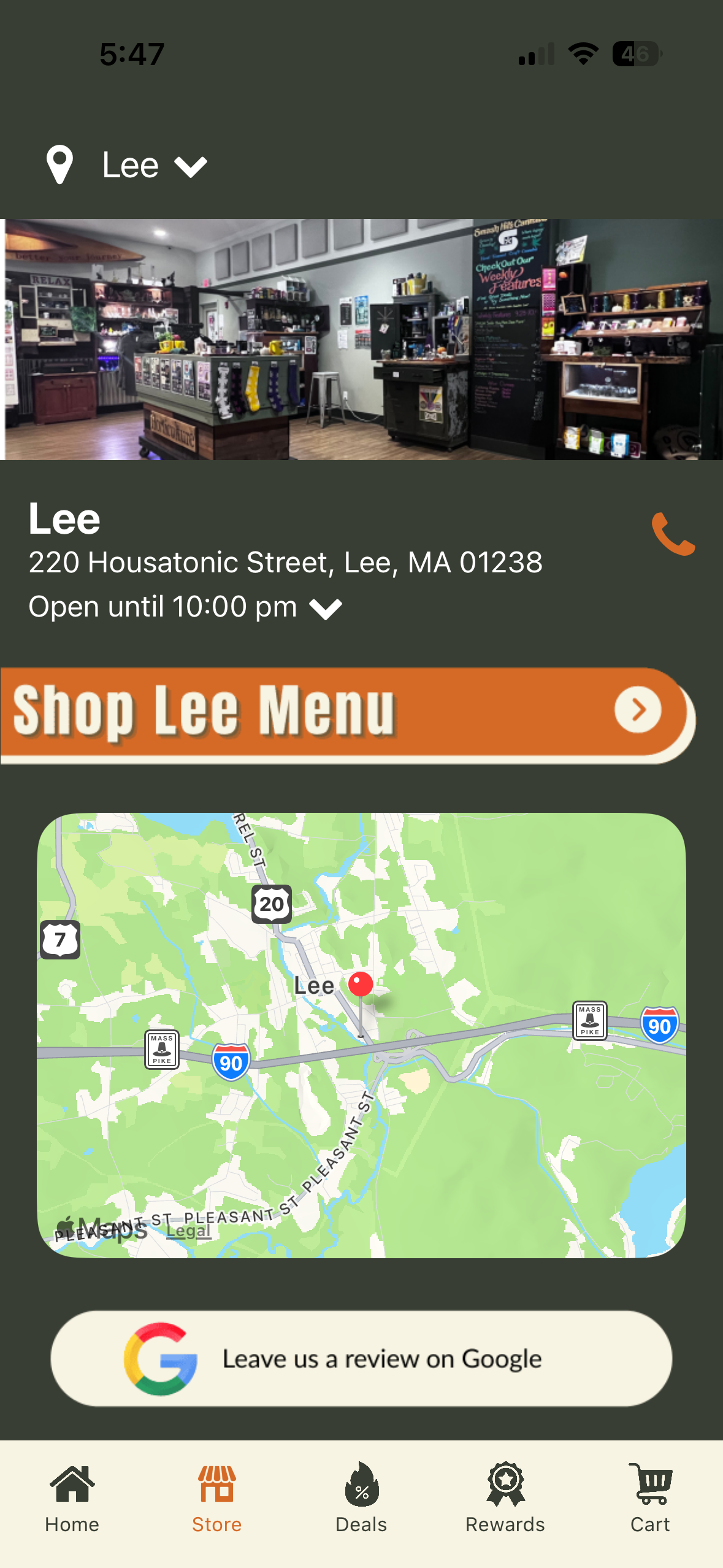Open the Rewards tab
The height and width of the screenshot is (1568, 723).
pos(505,1498)
